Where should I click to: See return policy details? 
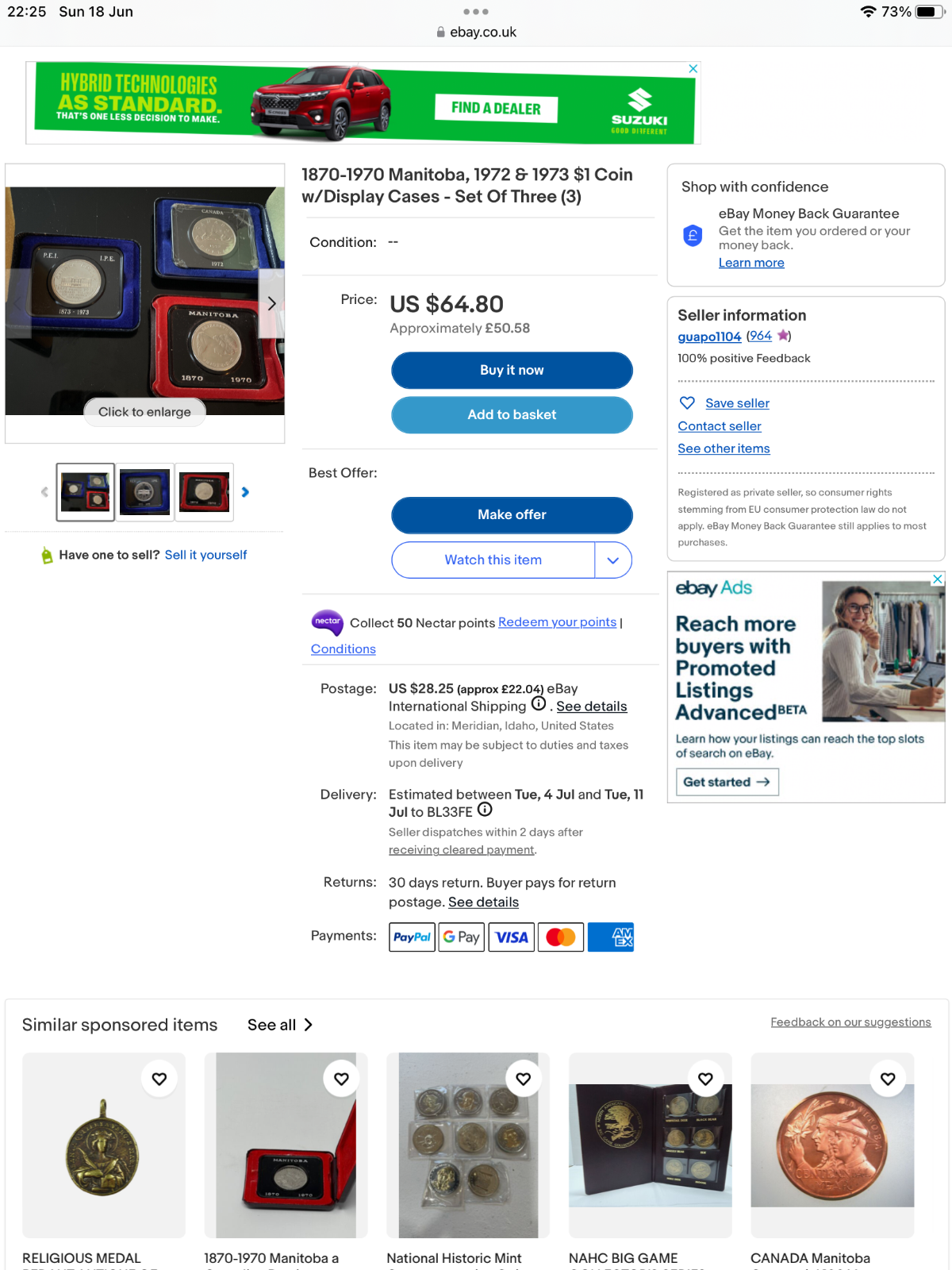point(483,902)
